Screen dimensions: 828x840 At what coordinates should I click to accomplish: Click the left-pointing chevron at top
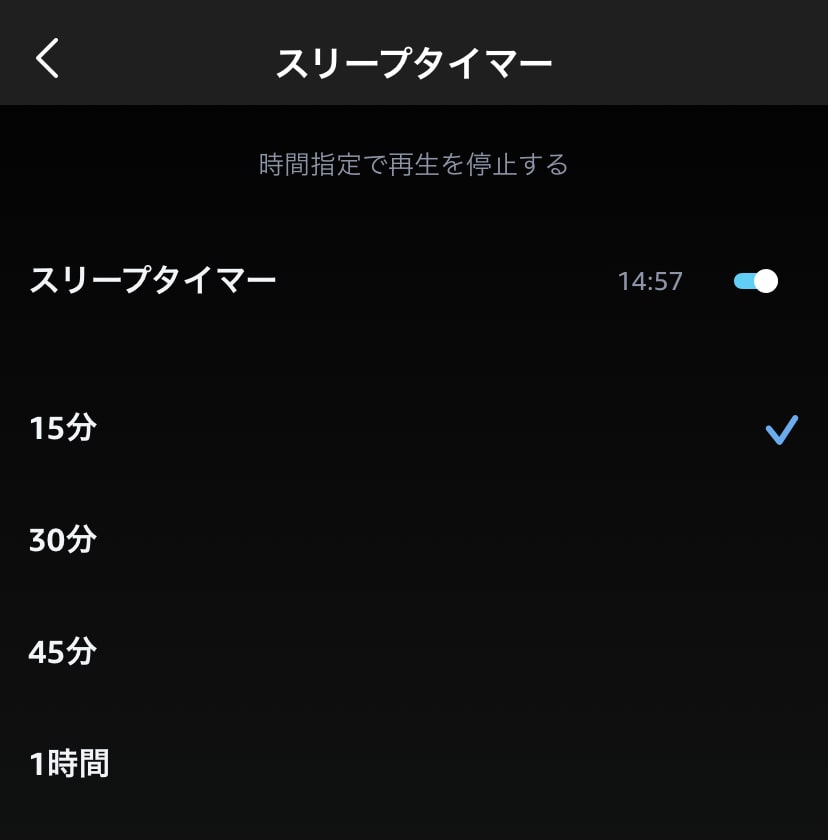(48, 60)
